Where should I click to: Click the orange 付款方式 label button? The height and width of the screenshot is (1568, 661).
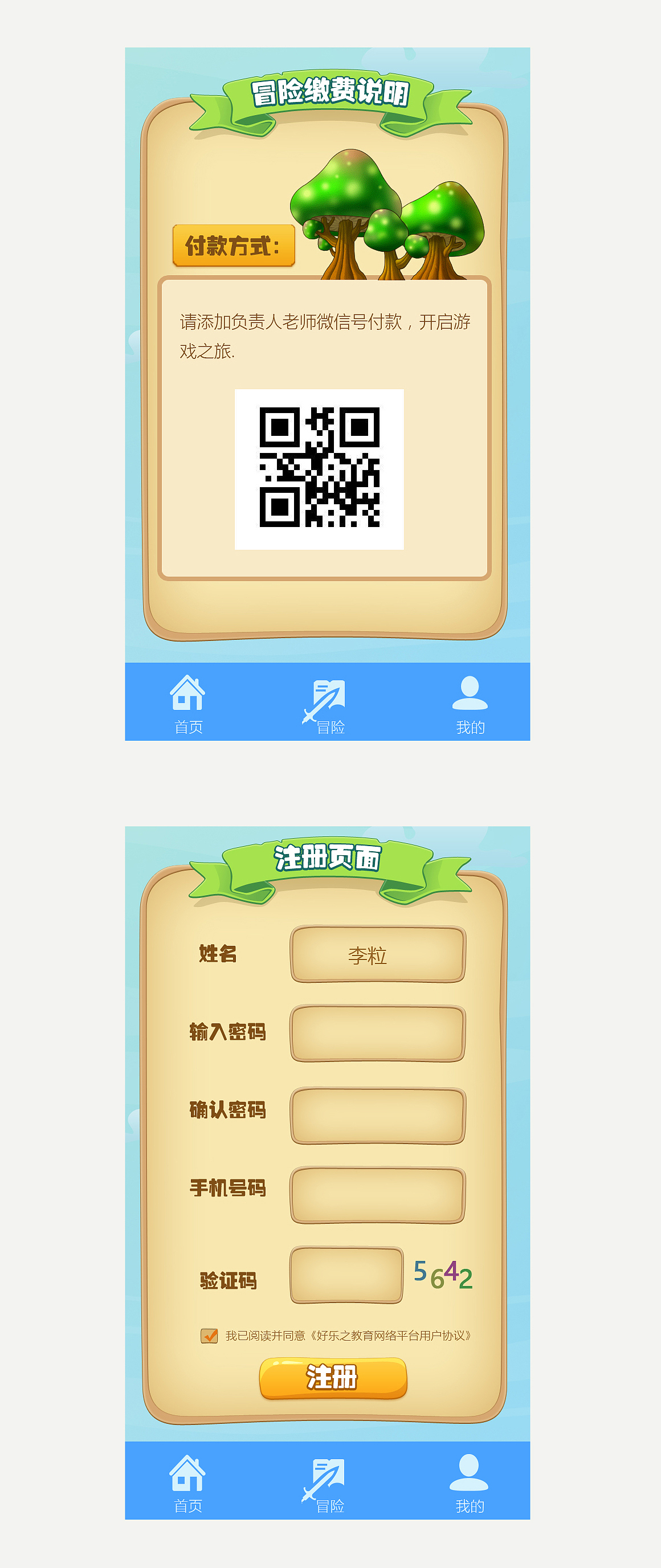click(233, 246)
